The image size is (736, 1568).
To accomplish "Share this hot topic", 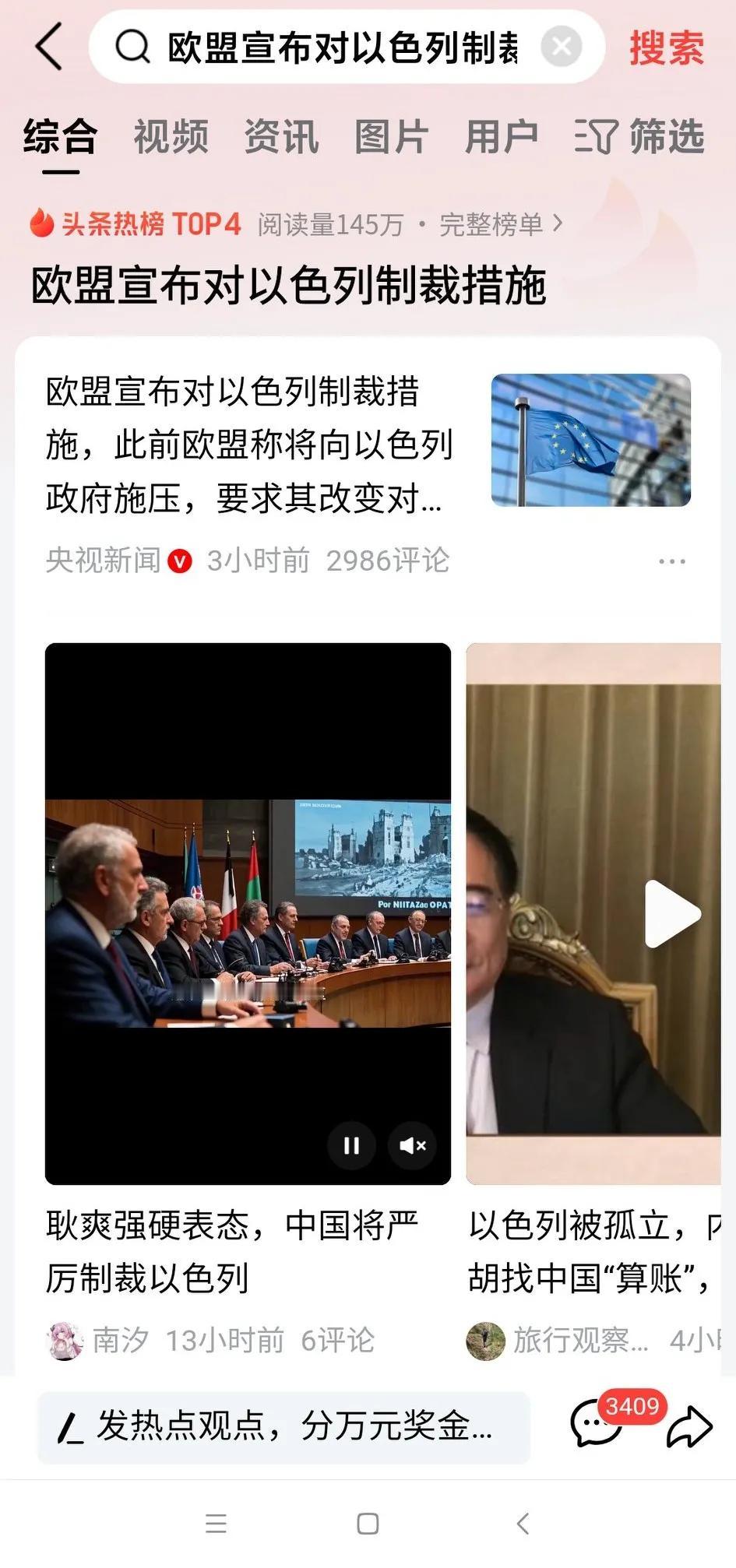I will (x=689, y=1426).
